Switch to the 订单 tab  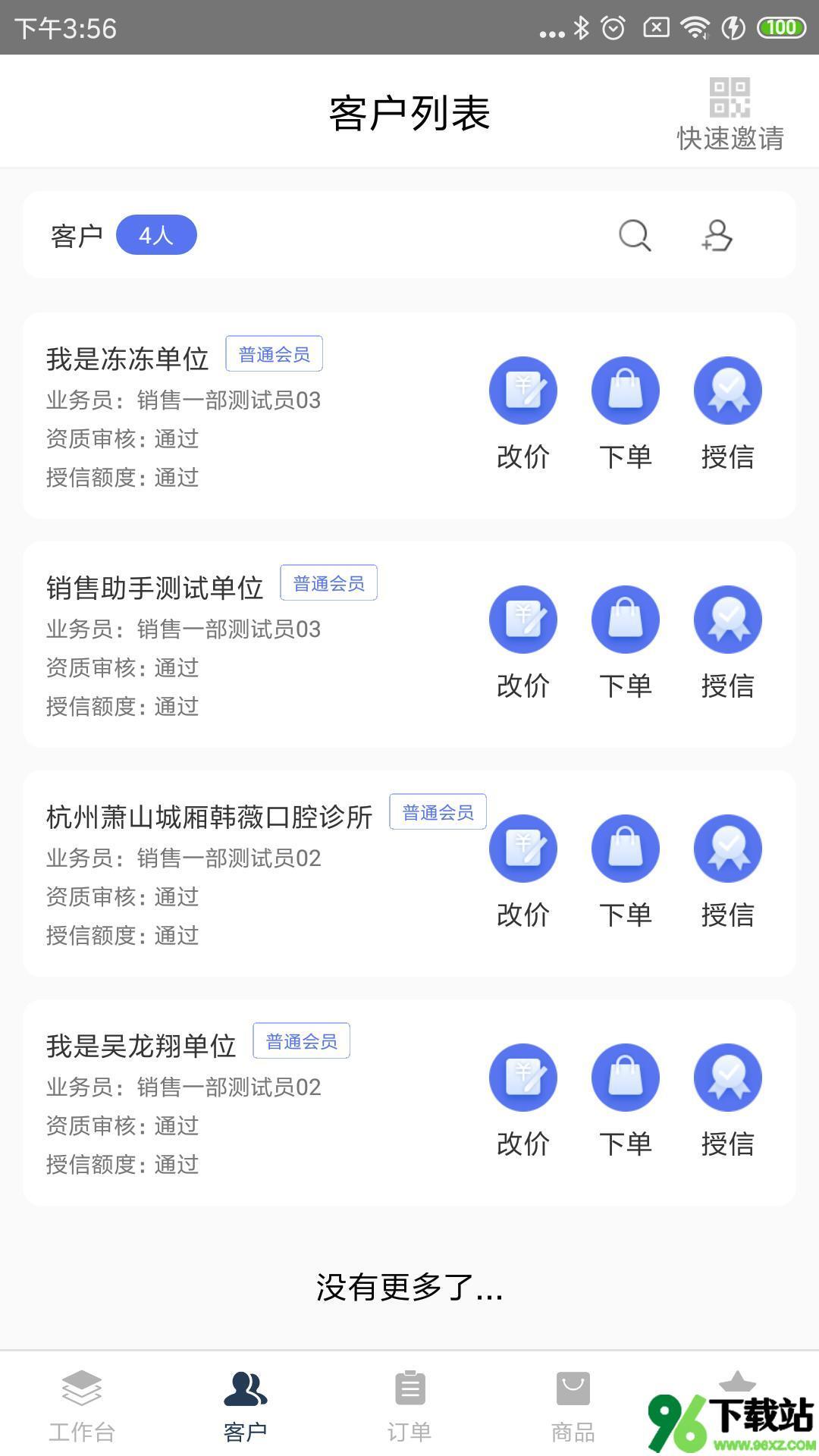409,1406
